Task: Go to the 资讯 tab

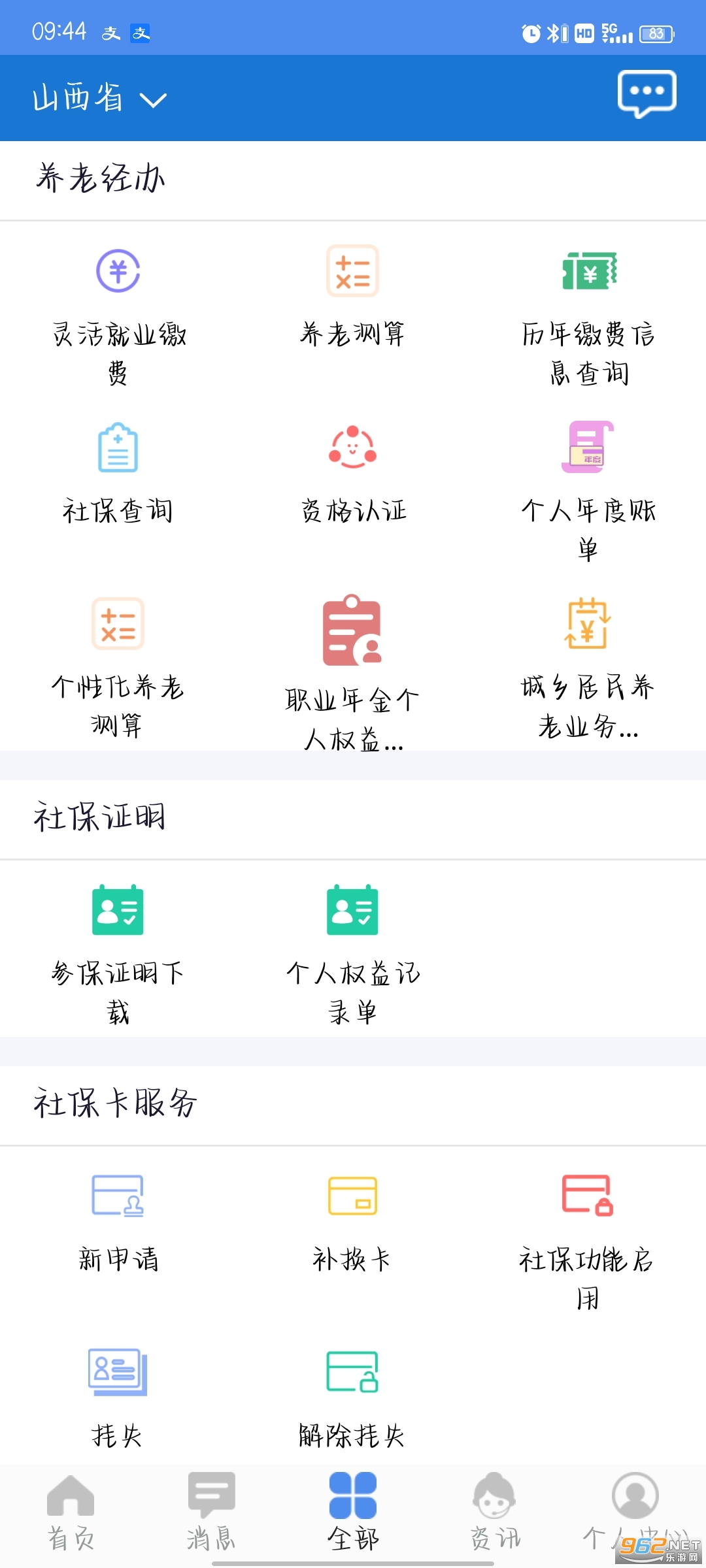Action: pos(494,1511)
